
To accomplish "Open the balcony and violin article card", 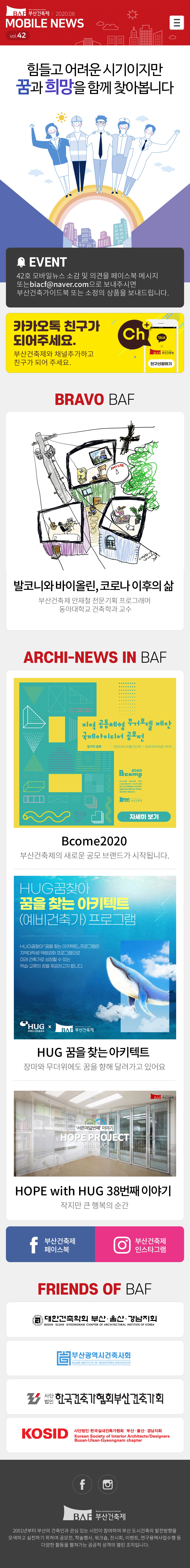I will (x=95, y=520).
